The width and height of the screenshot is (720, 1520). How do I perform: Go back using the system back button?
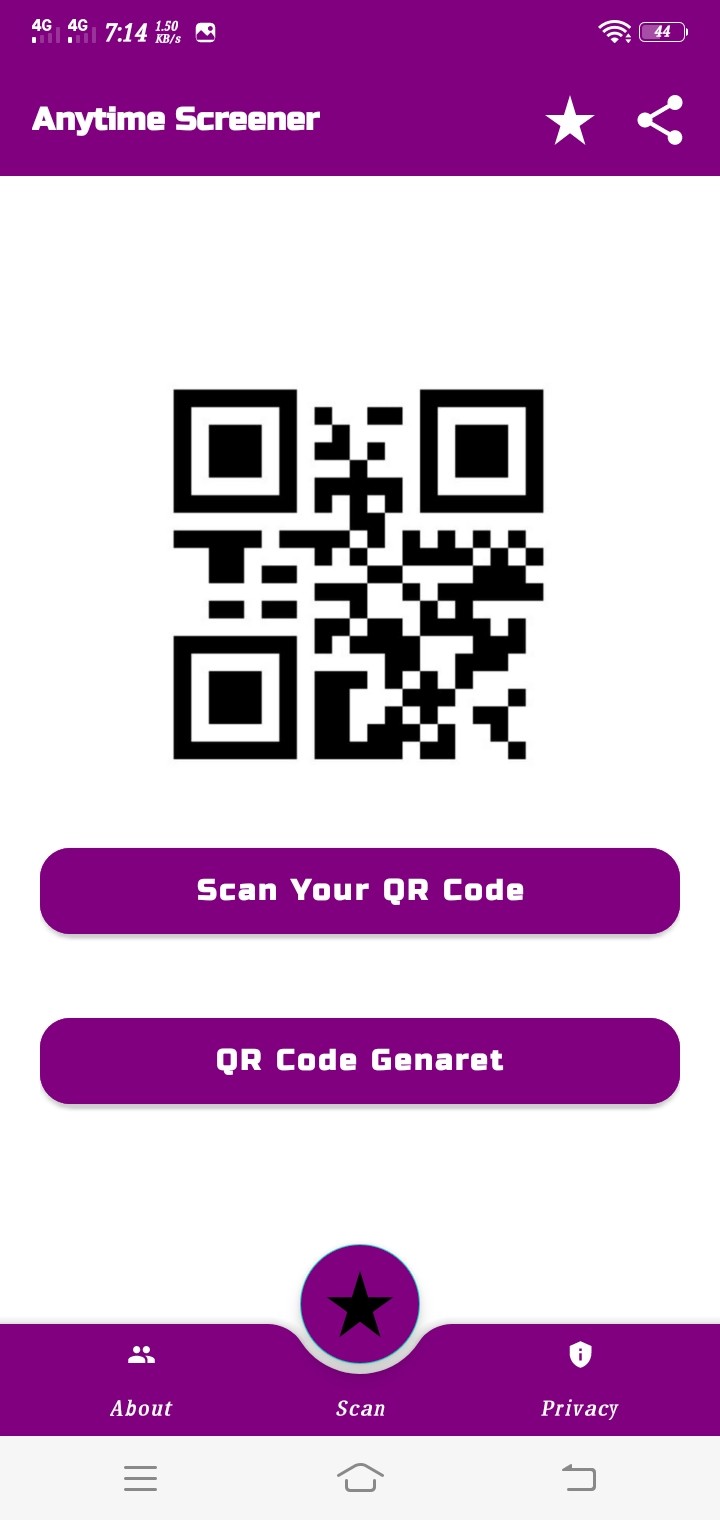578,1477
